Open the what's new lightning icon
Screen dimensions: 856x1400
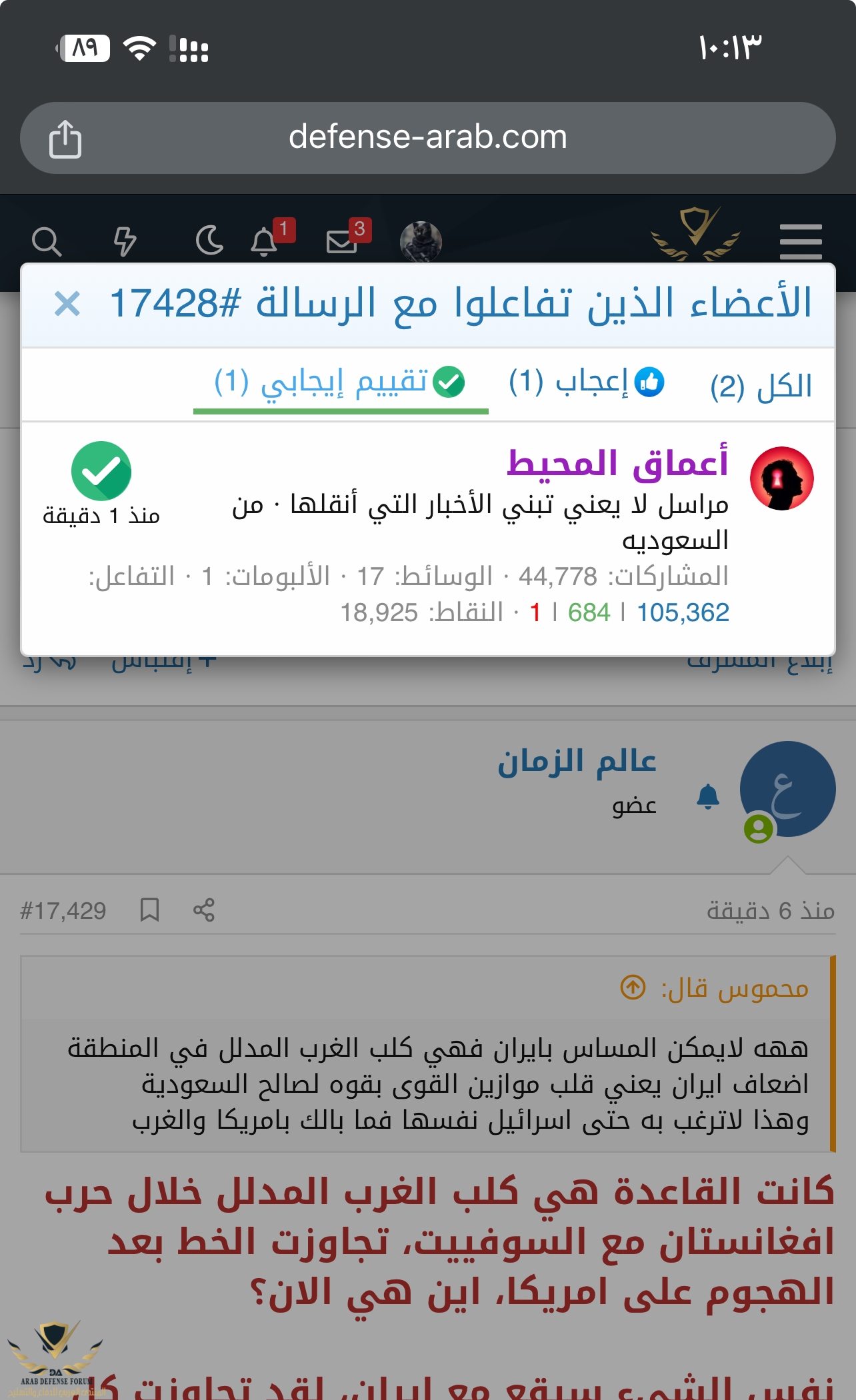point(125,241)
